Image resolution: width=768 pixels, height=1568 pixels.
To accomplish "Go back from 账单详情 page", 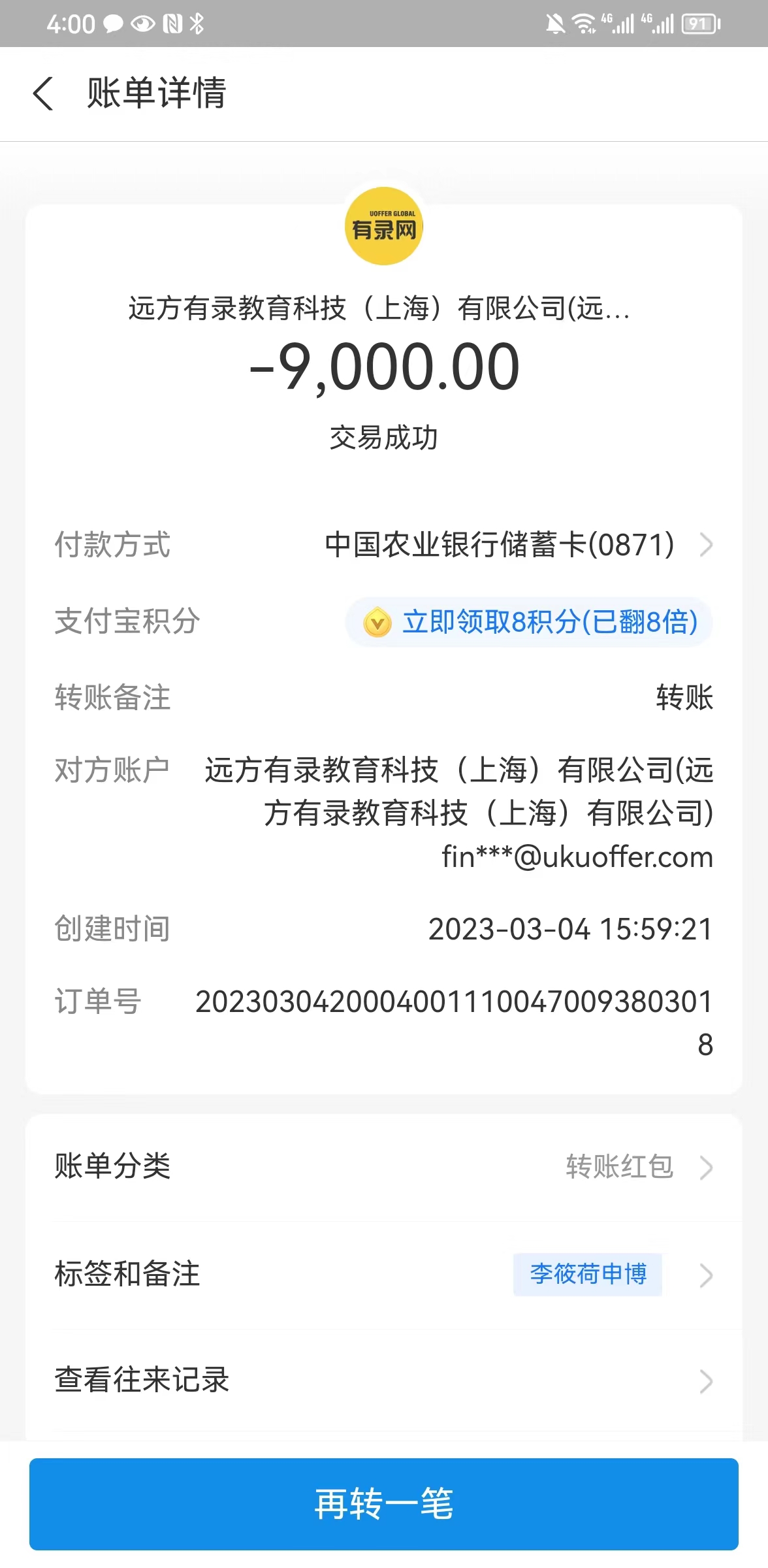I will pyautogui.click(x=43, y=93).
